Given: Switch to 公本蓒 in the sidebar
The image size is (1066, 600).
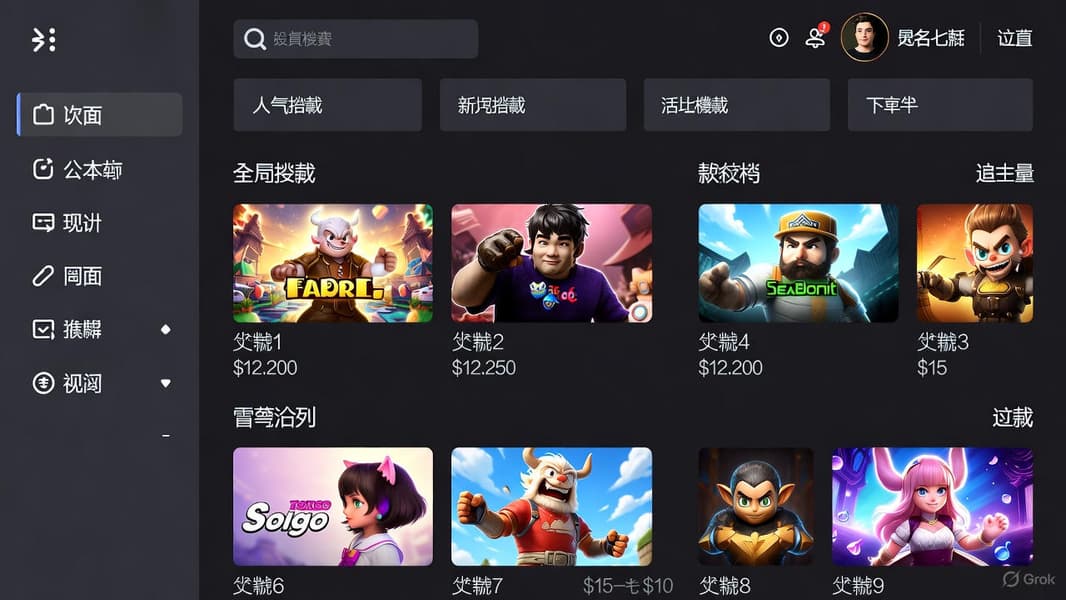Looking at the screenshot, I should click(92, 169).
